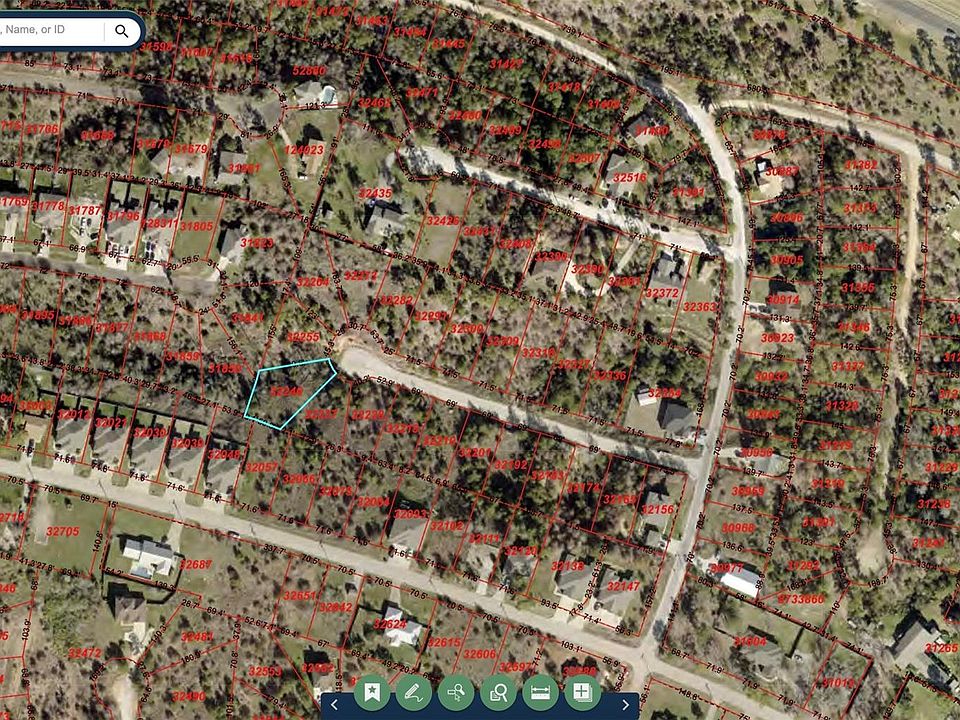The width and height of the screenshot is (960, 720).
Task: Select the draw pencil tool
Action: tap(413, 692)
